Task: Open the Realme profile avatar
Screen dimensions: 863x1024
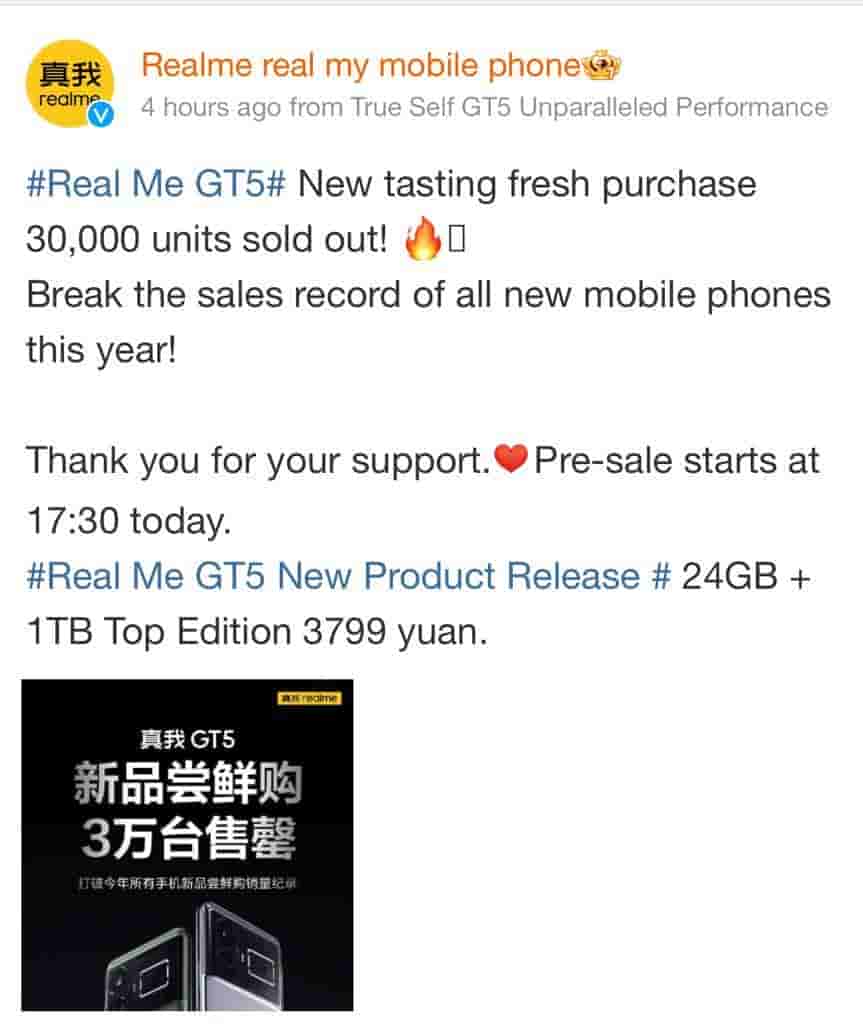Action: tap(70, 84)
